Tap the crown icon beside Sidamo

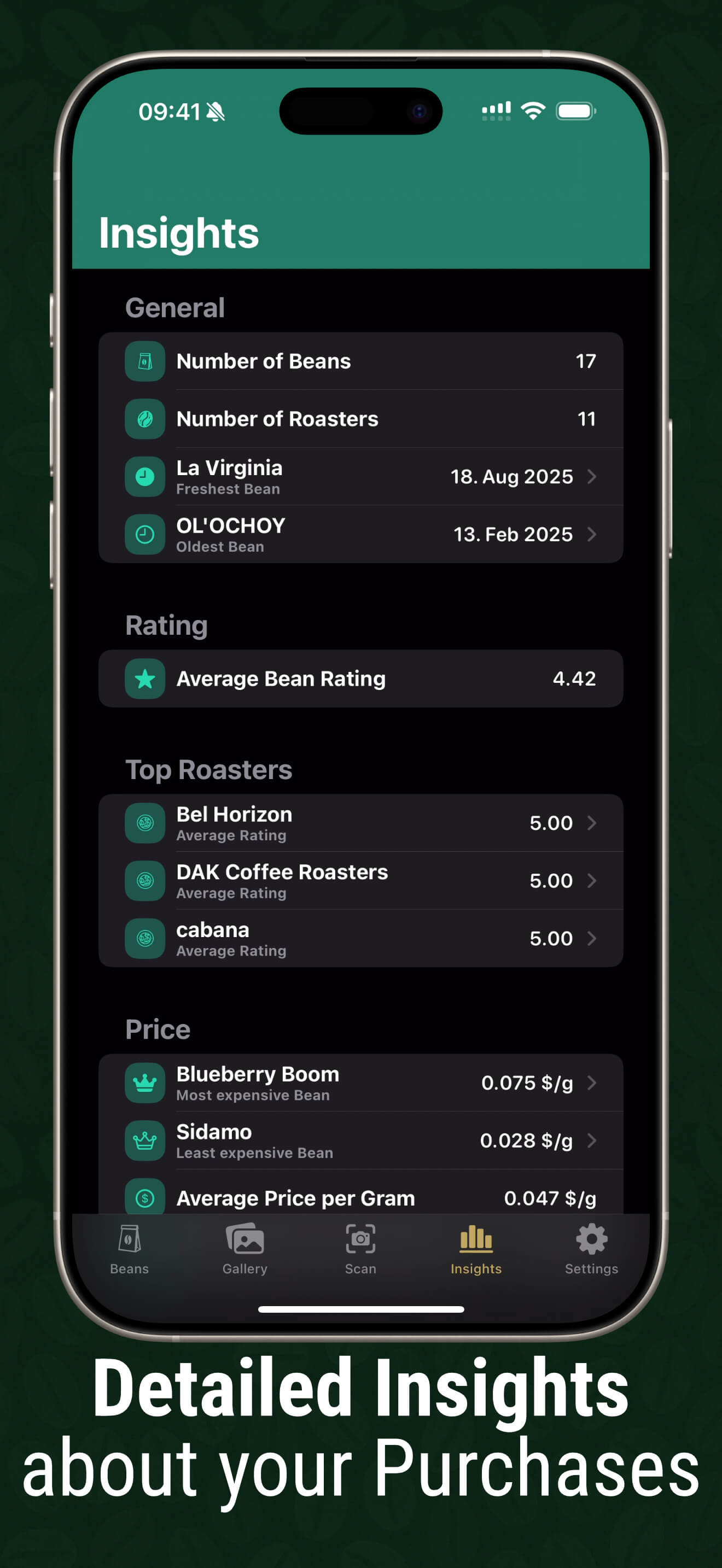point(145,1140)
